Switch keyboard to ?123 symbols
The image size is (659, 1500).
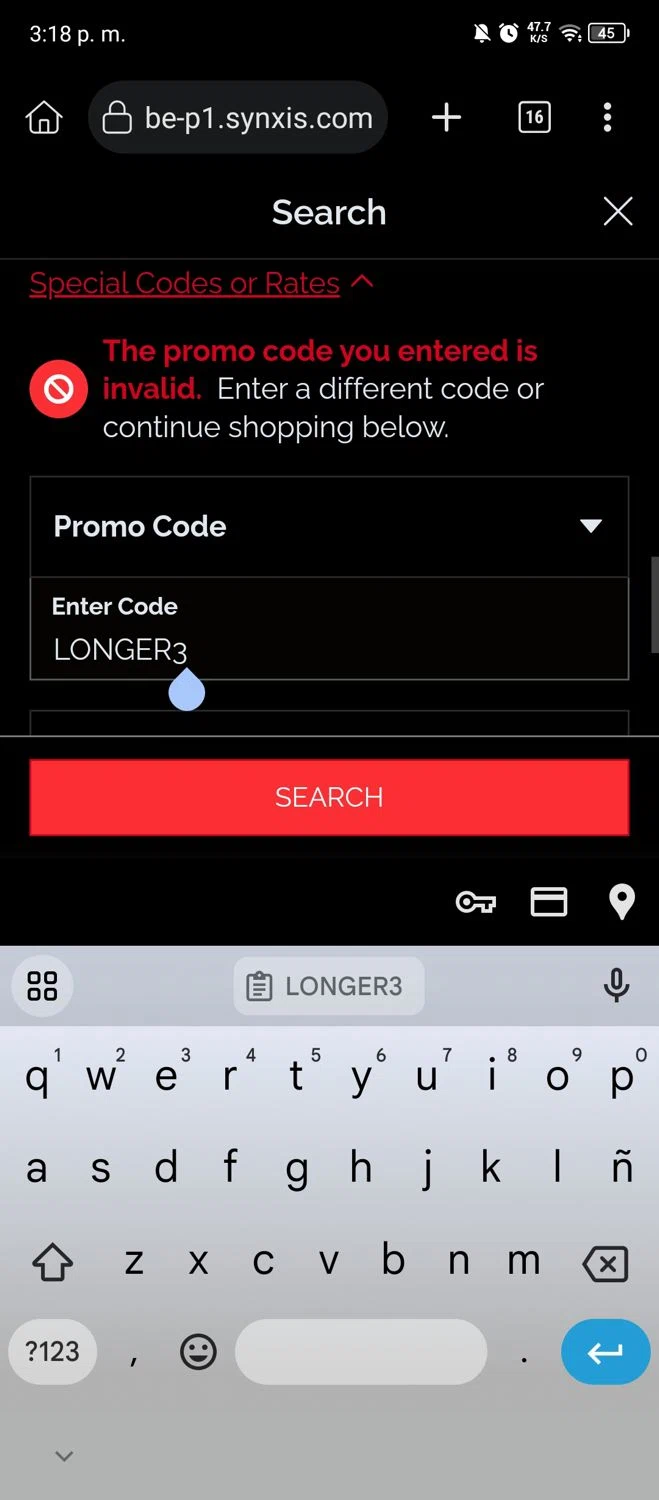(x=52, y=1352)
